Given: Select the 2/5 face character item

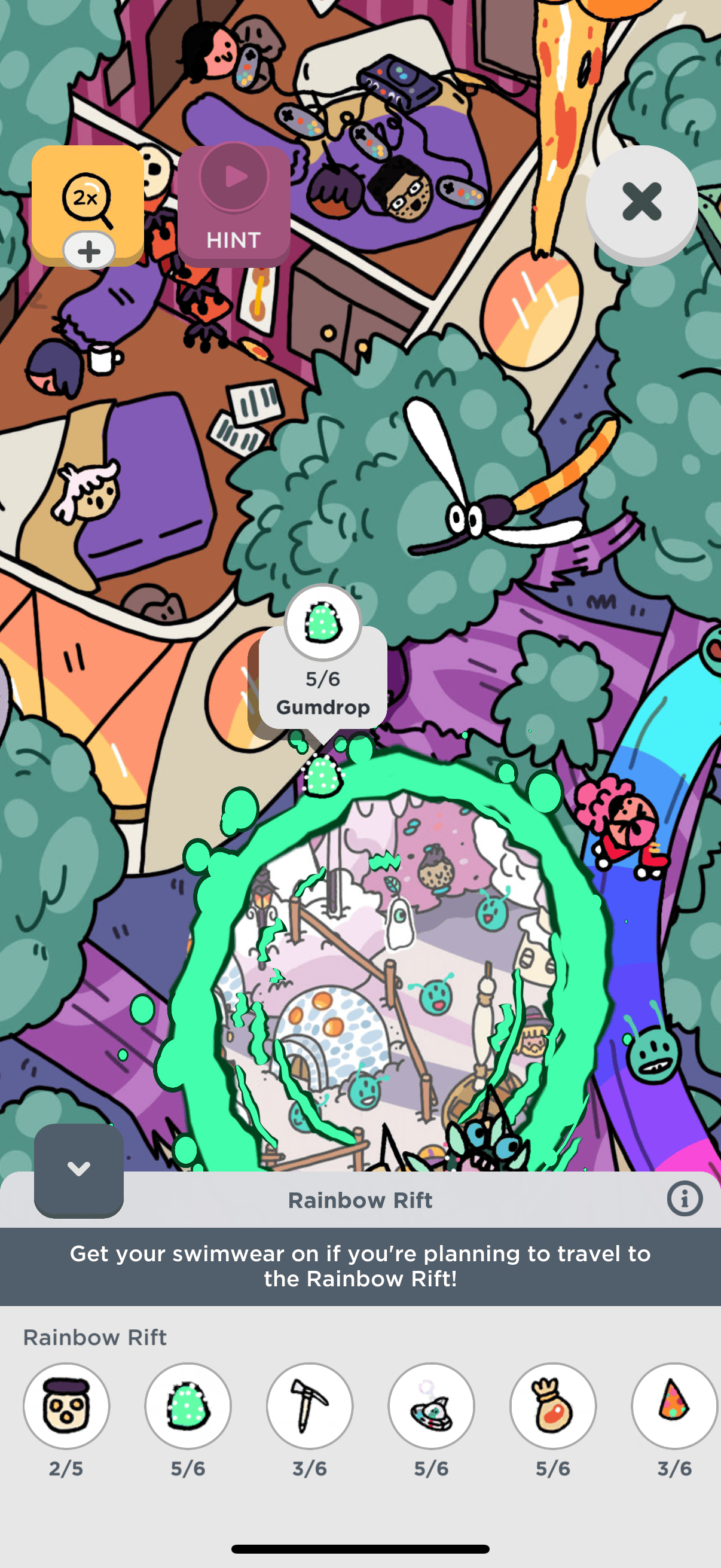Looking at the screenshot, I should tap(66, 1405).
